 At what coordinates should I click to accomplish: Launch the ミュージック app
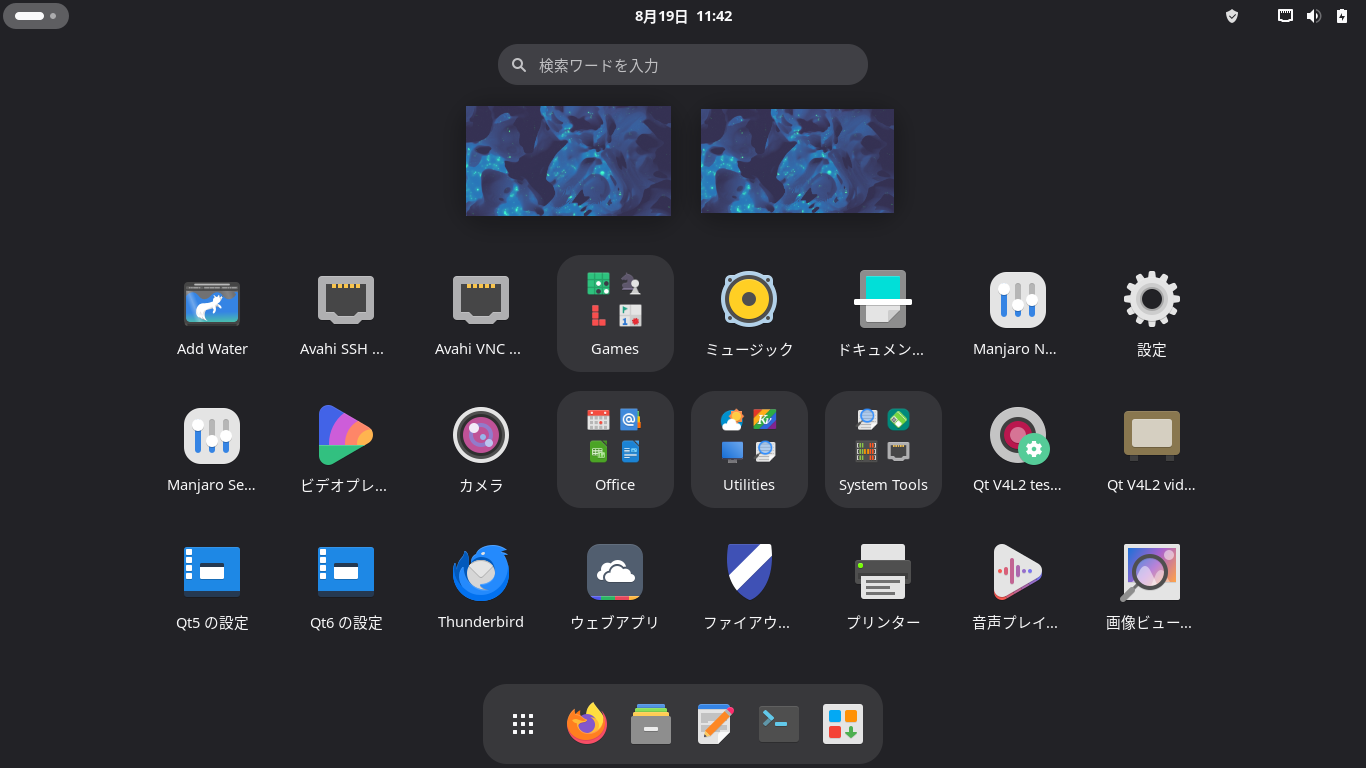point(749,314)
